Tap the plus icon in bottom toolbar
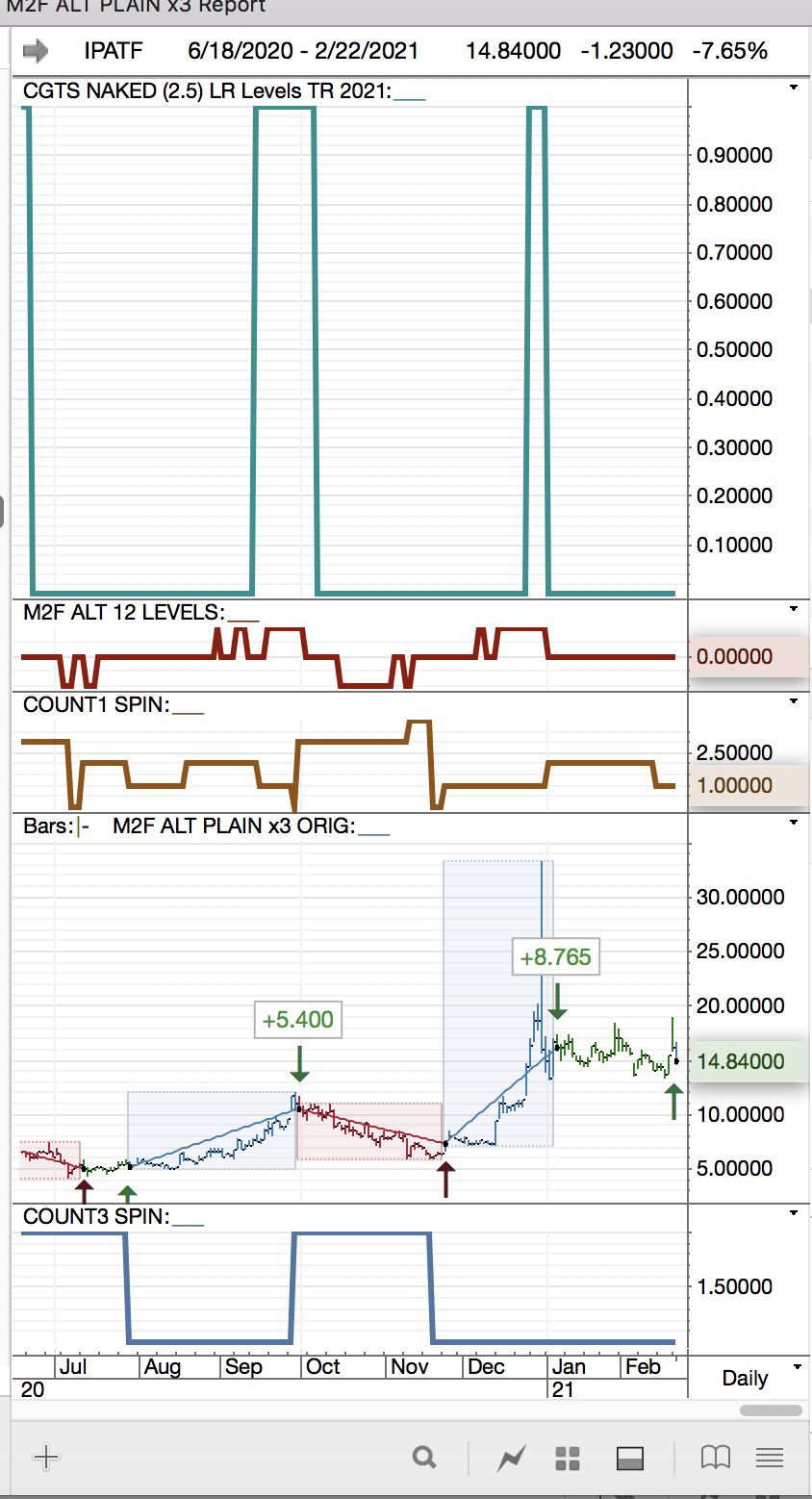The height and width of the screenshot is (1499, 812). pos(46,1458)
